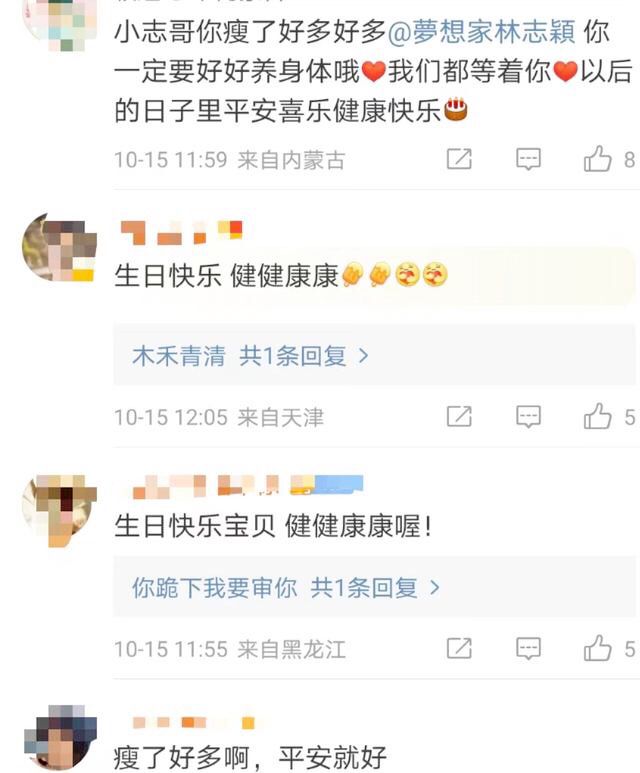Share the 10-15 11:59 comment from 内蒙古
Viewport: 640px width, 773px height.
point(459,159)
